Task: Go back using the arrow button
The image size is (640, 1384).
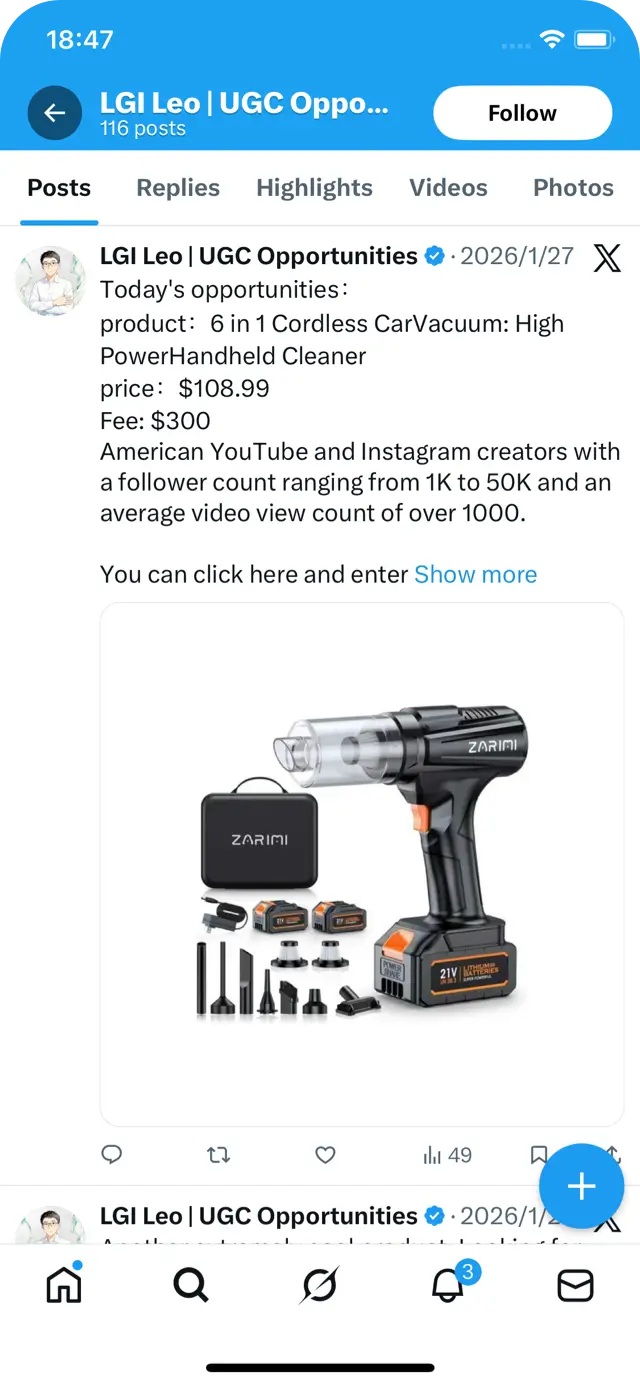Action: [x=54, y=113]
